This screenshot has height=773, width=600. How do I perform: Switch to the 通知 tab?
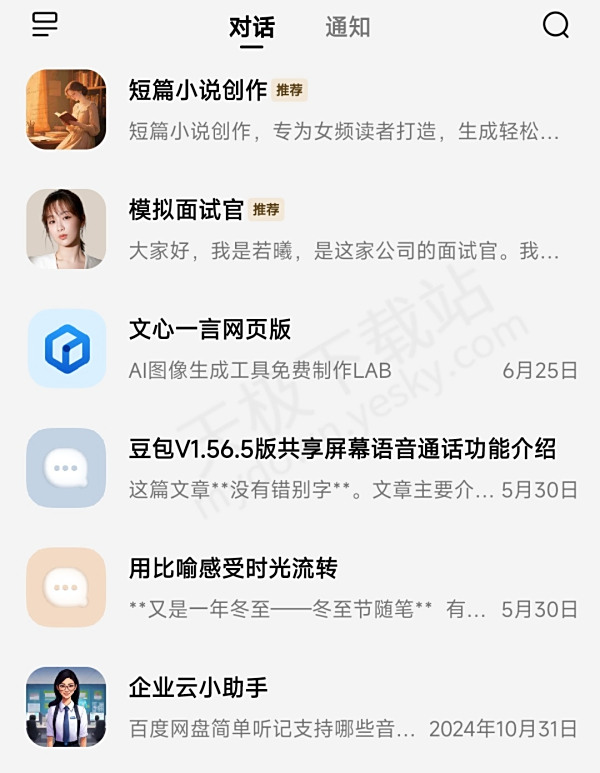click(347, 28)
